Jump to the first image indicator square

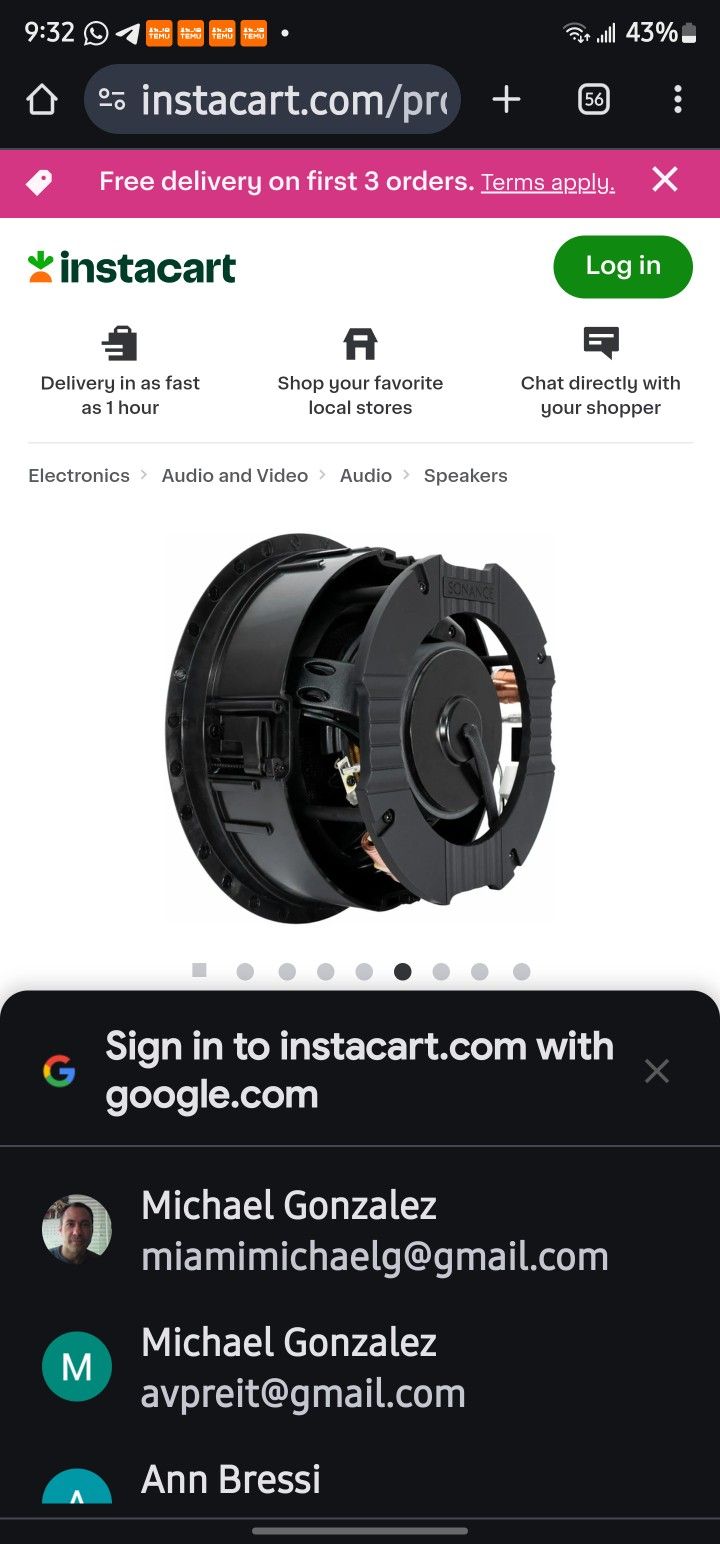point(199,970)
